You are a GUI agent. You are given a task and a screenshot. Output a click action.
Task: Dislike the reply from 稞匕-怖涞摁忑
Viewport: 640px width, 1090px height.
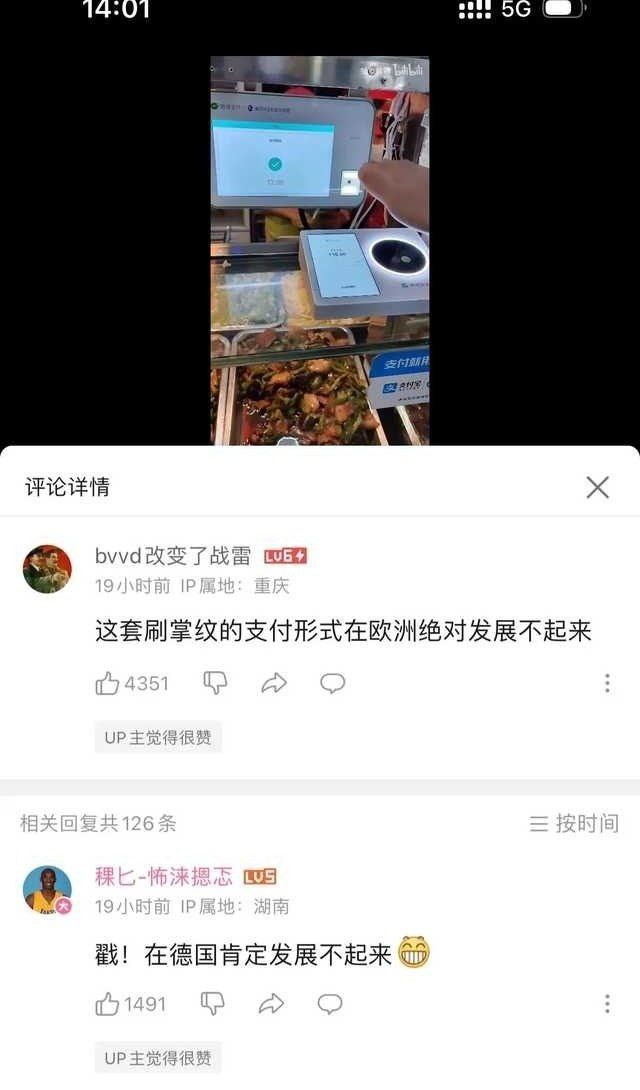[213, 1004]
